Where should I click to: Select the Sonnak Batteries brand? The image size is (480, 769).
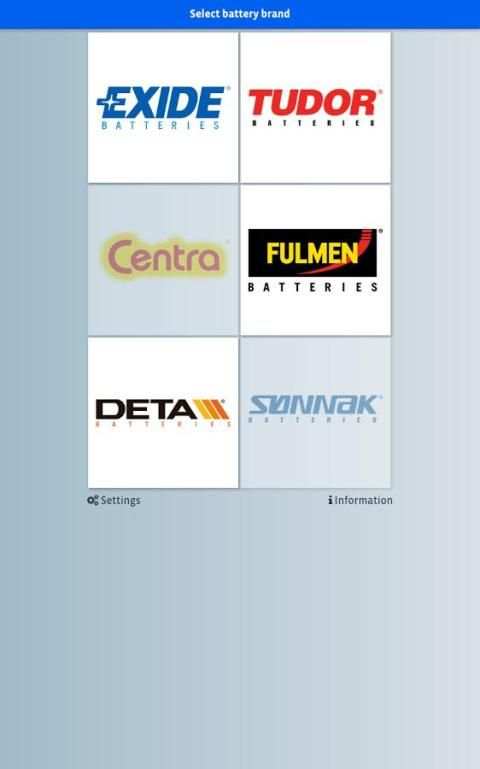click(315, 412)
